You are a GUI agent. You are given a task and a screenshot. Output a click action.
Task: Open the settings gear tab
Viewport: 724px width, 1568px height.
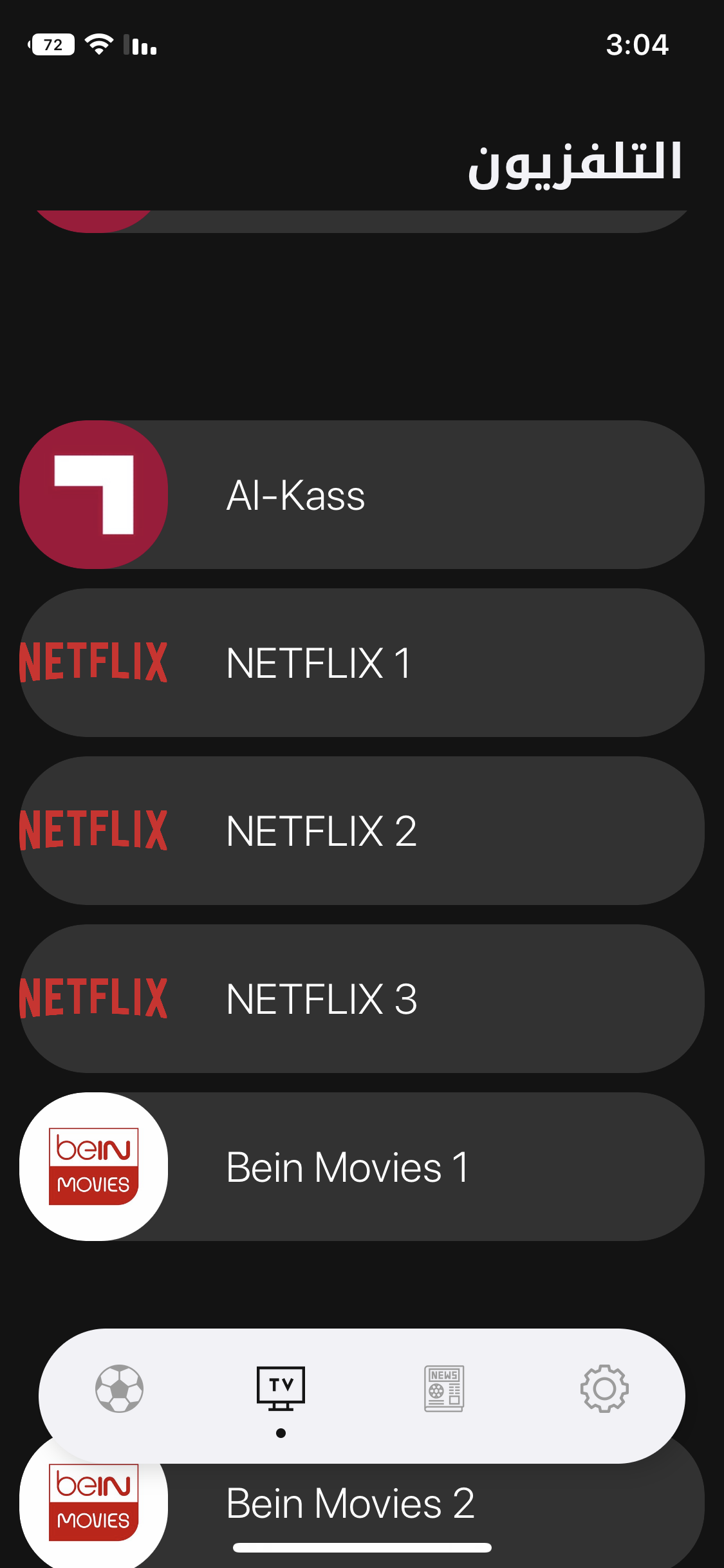point(604,1388)
